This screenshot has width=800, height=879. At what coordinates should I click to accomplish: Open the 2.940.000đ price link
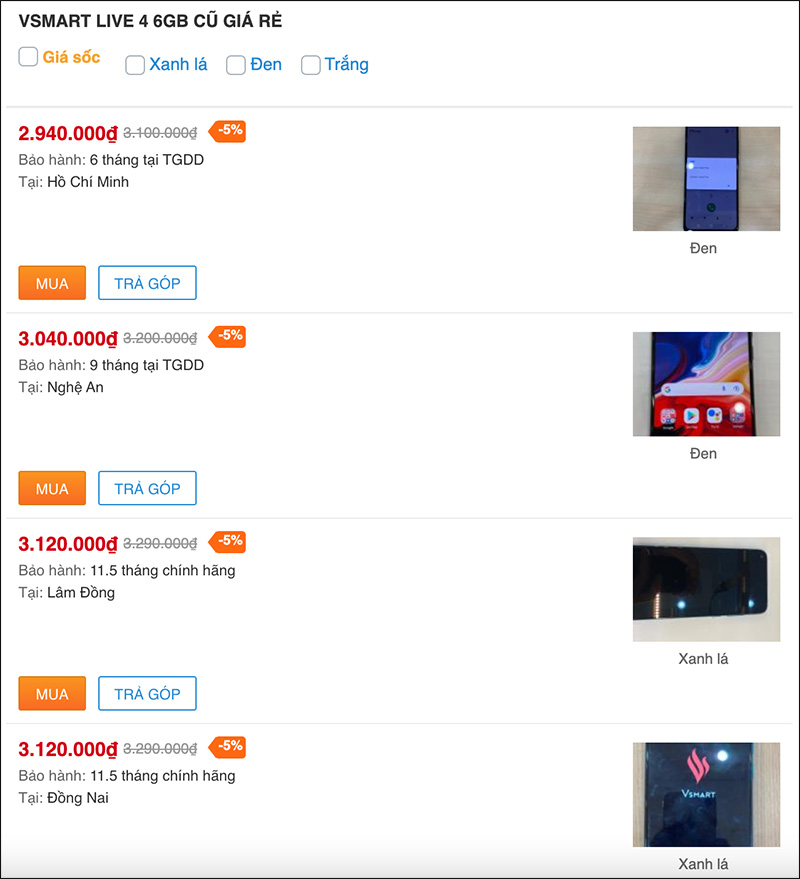coord(67,131)
